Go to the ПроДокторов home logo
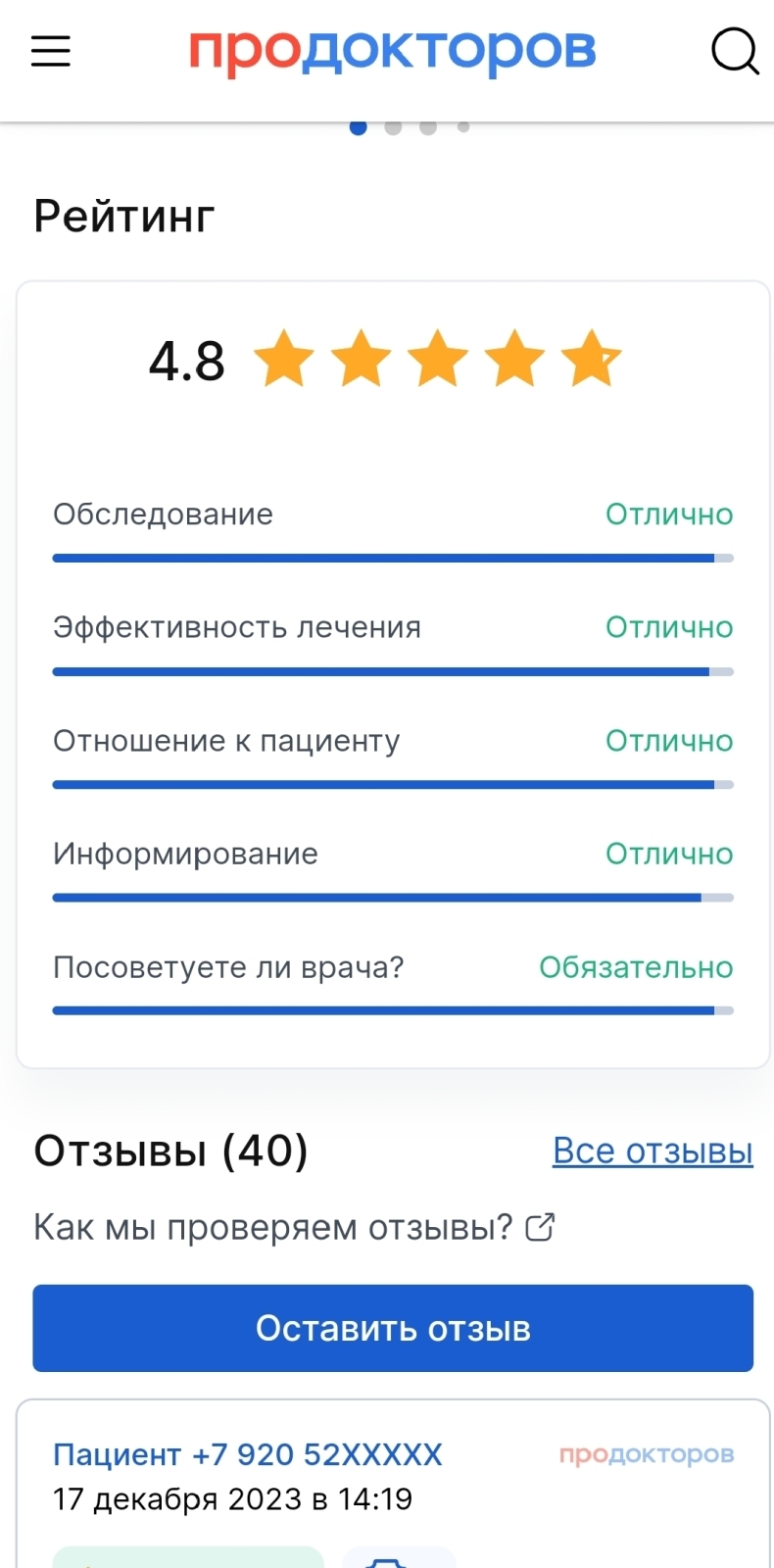Screen dimensions: 774x1568 click(x=392, y=49)
